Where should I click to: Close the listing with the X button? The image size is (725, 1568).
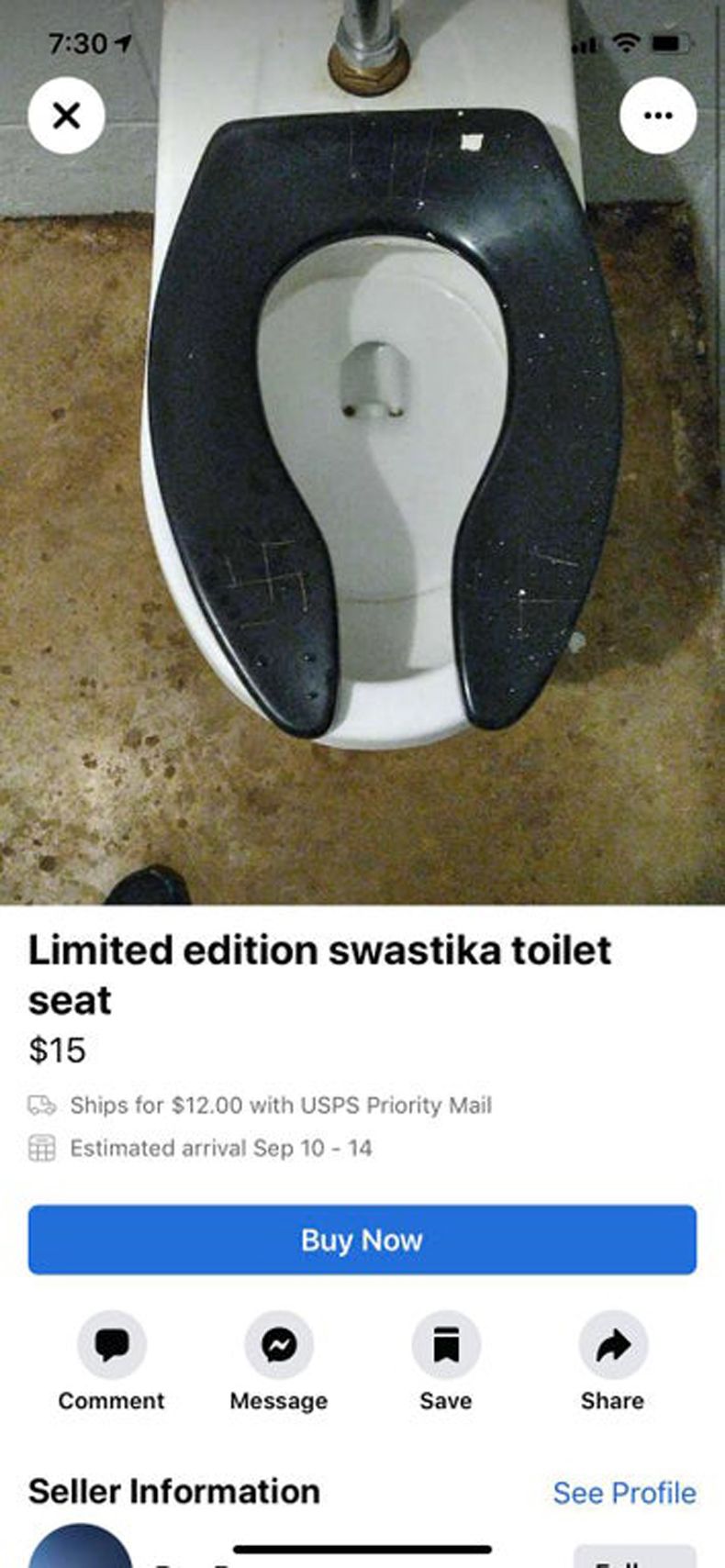66,116
